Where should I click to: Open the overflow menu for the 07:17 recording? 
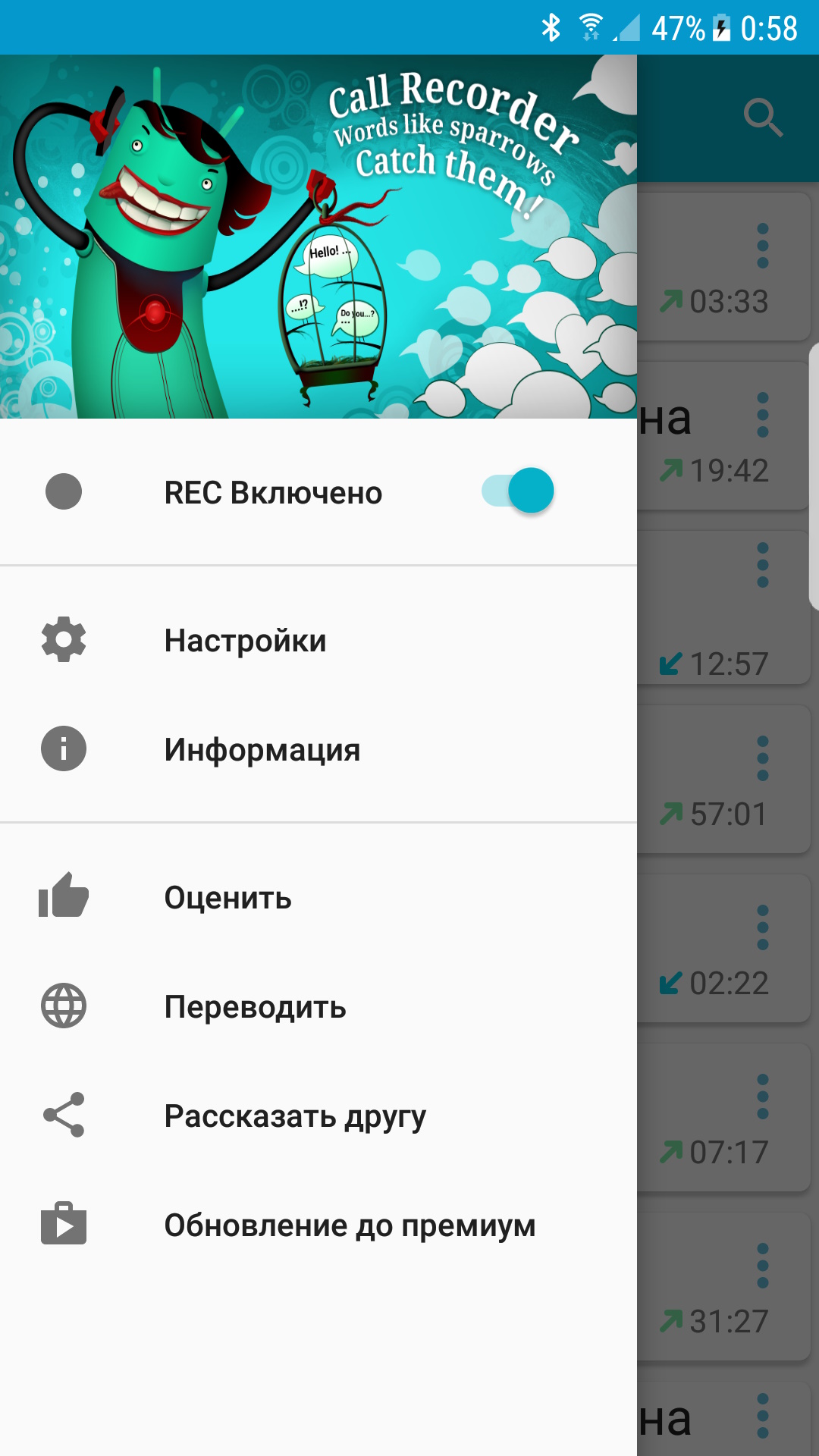point(763,1097)
